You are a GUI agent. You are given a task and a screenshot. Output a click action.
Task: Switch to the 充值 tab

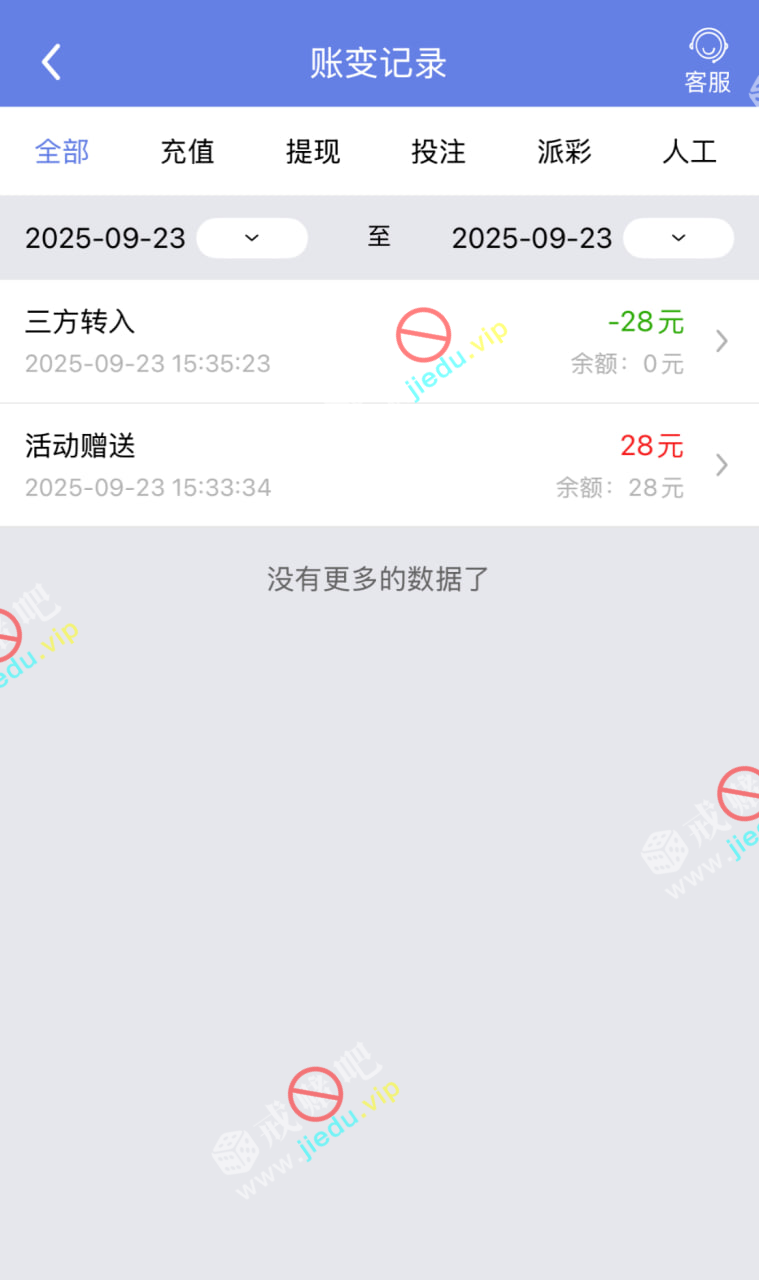coord(187,152)
